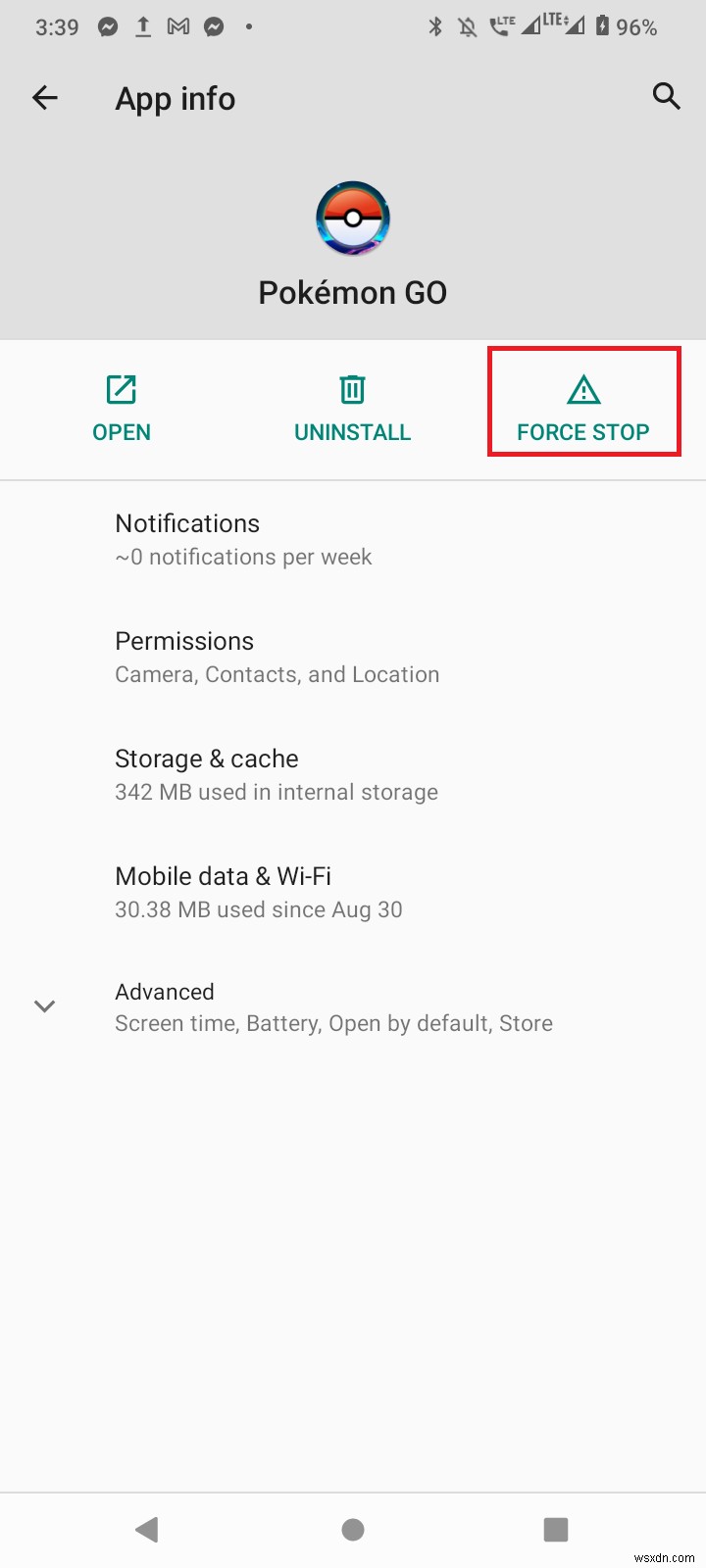Tap the Messenger notification icon
This screenshot has height=1568, width=706.
tap(108, 26)
